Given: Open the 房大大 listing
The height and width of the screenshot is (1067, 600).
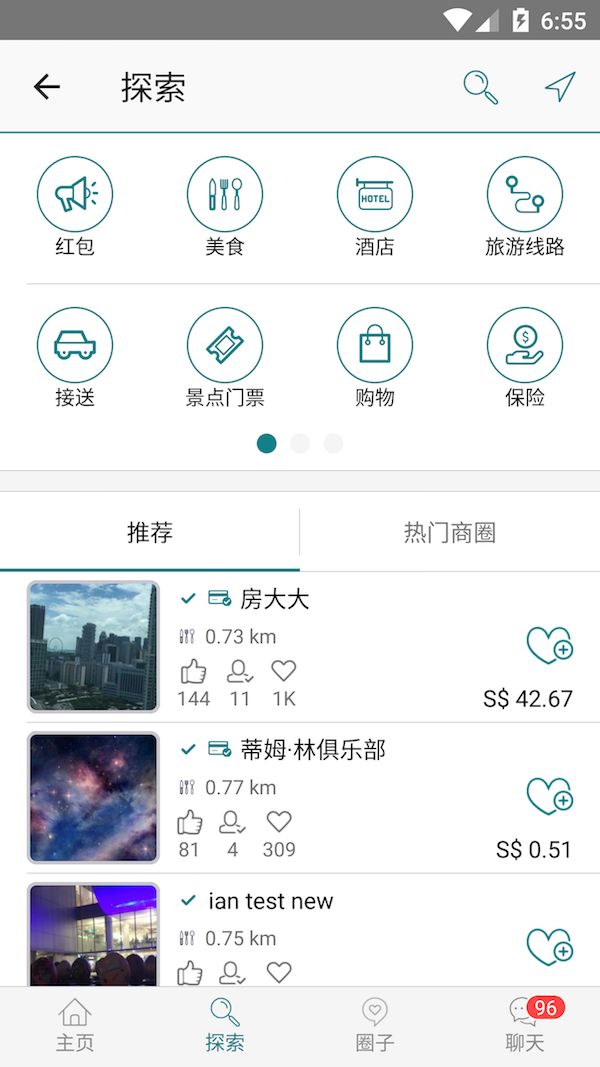Looking at the screenshot, I should tap(275, 600).
